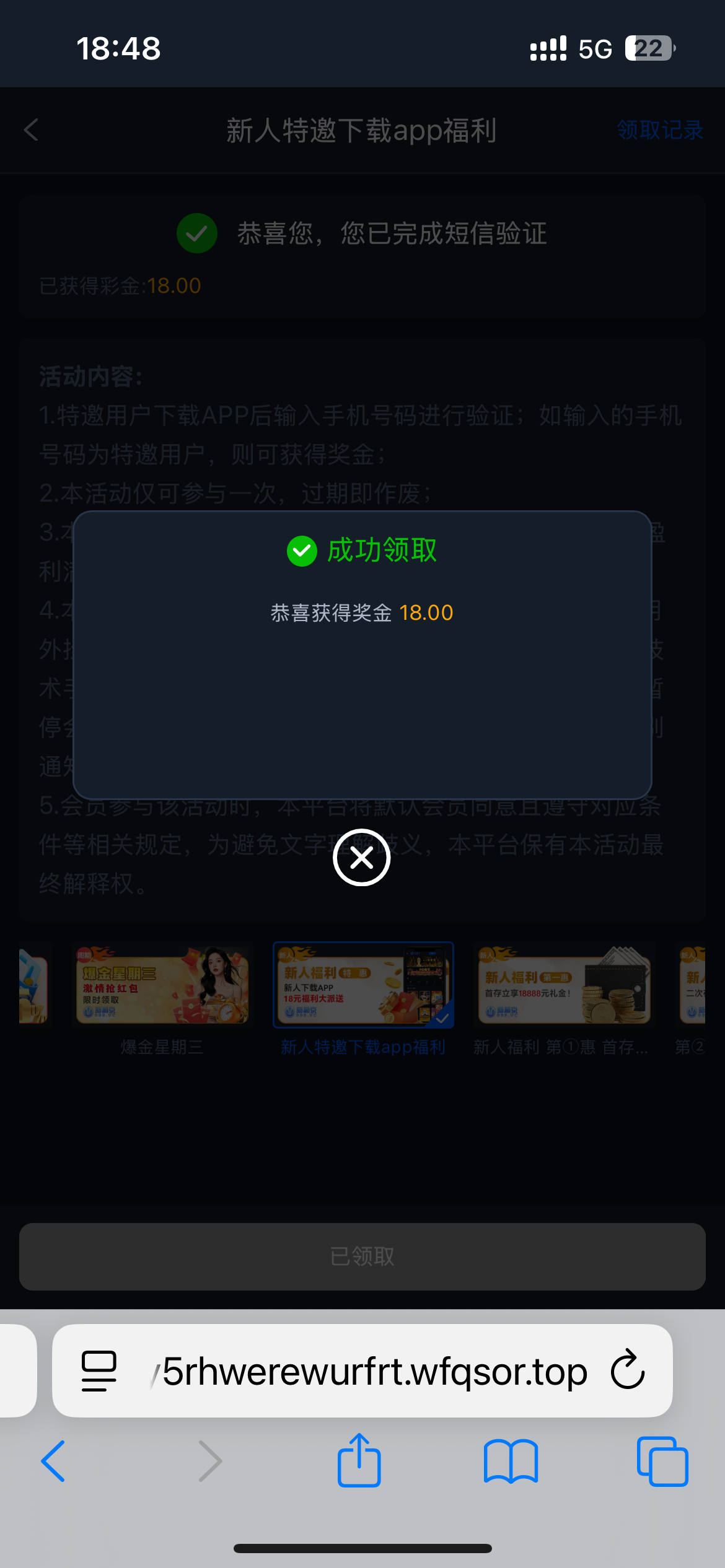The image size is (725, 1568).
Task: Edit the wfqsor.top address bar
Action: click(372, 1370)
